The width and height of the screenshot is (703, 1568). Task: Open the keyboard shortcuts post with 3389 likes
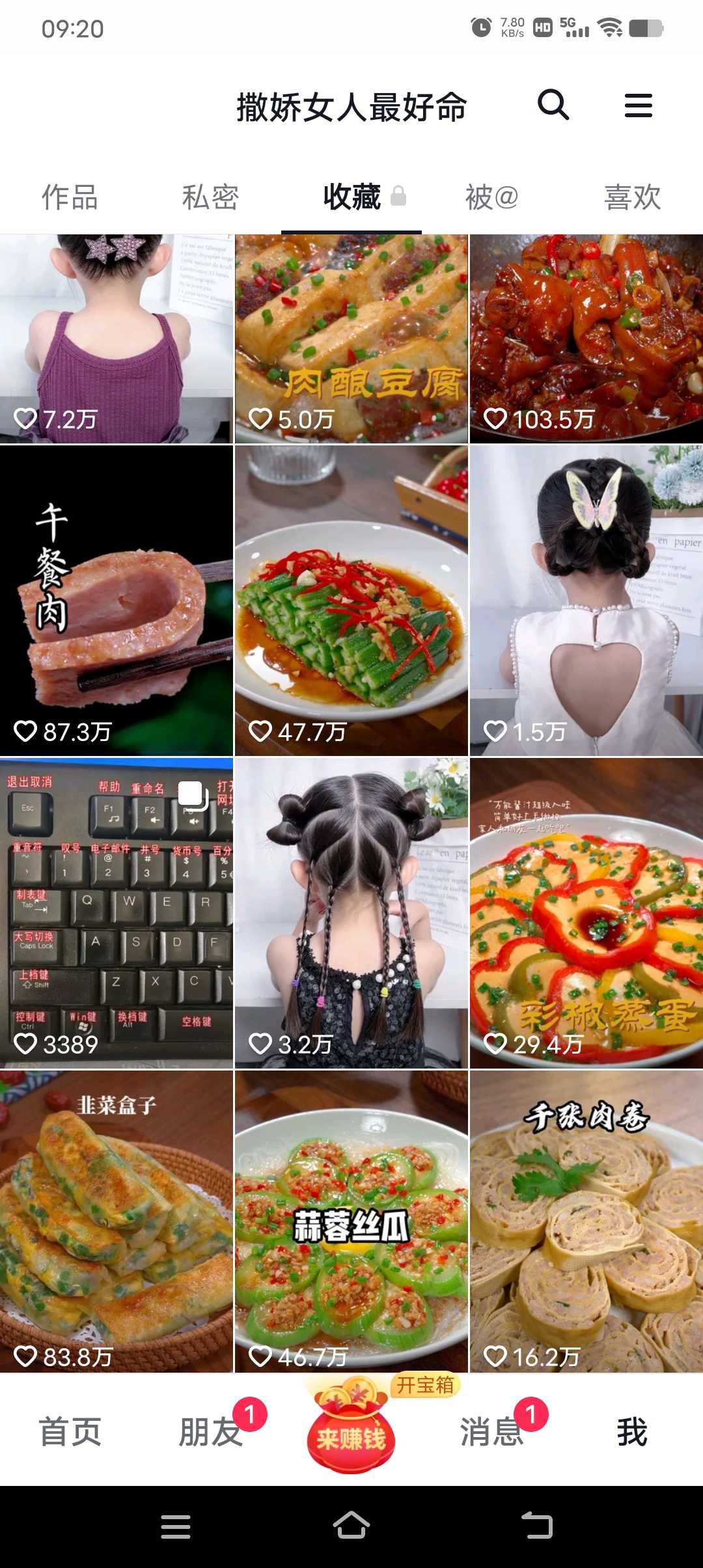pyautogui.click(x=117, y=913)
